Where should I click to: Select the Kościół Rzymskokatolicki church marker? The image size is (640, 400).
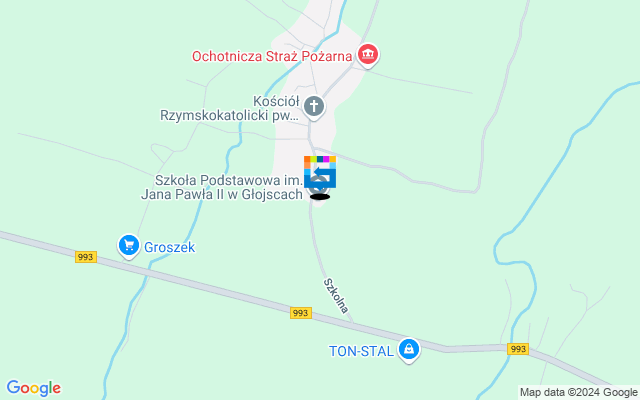tap(314, 105)
